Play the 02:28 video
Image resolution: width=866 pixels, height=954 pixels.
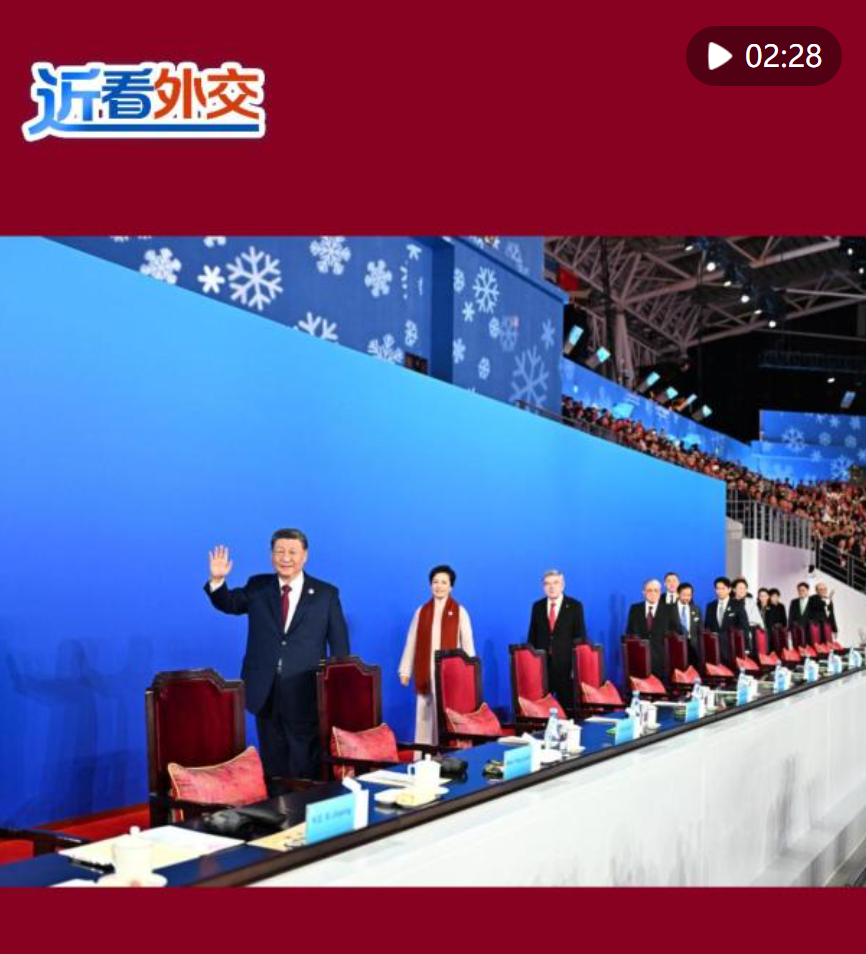[762, 56]
